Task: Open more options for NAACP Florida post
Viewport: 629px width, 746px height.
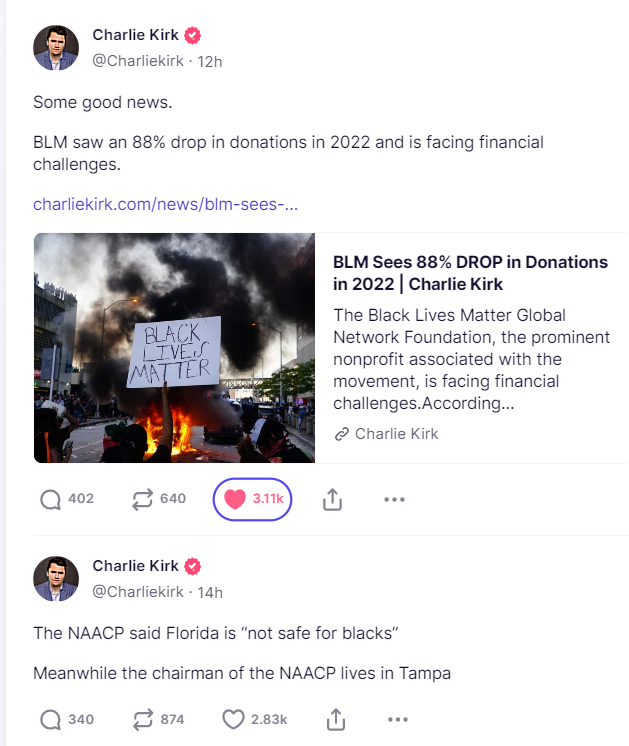Action: point(398,719)
